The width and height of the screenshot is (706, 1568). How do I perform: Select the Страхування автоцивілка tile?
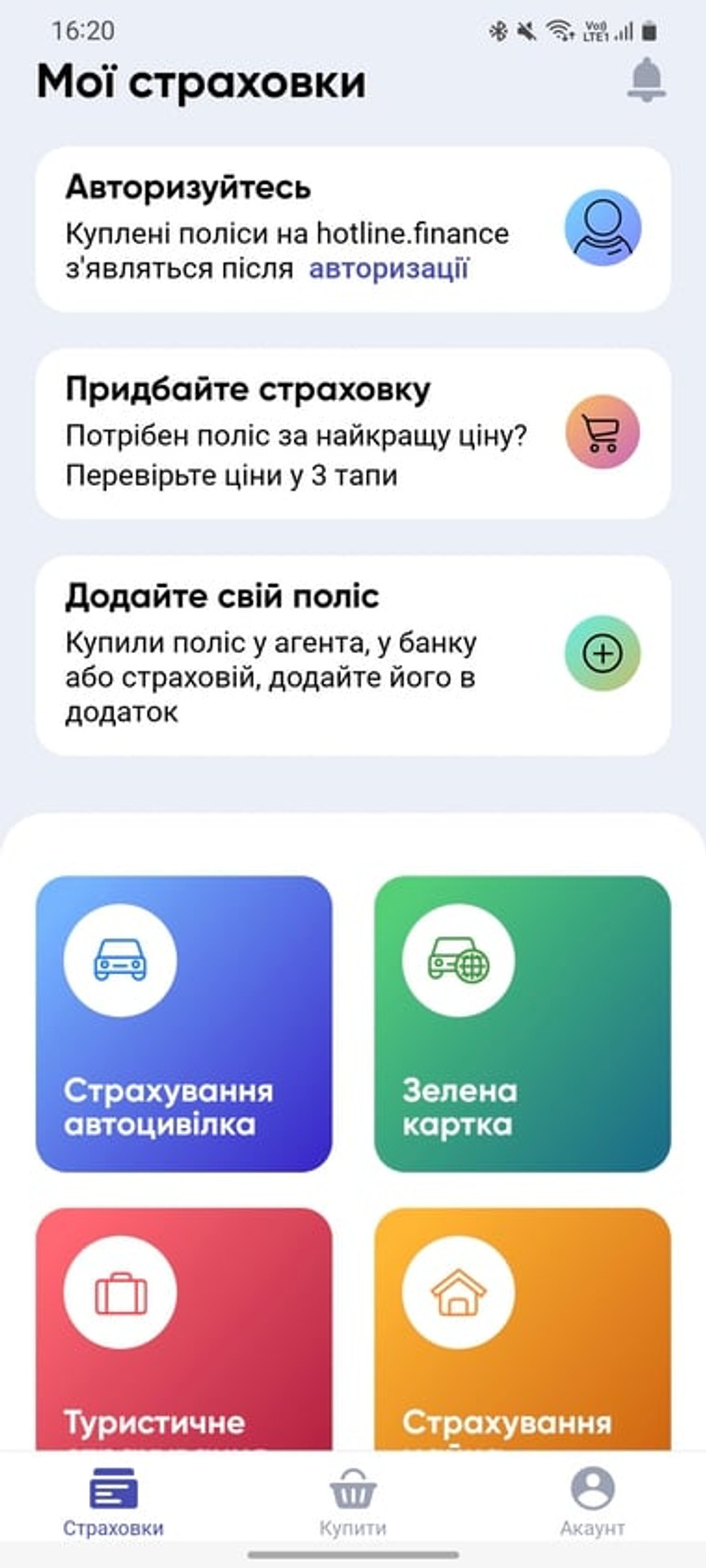[x=184, y=1023]
